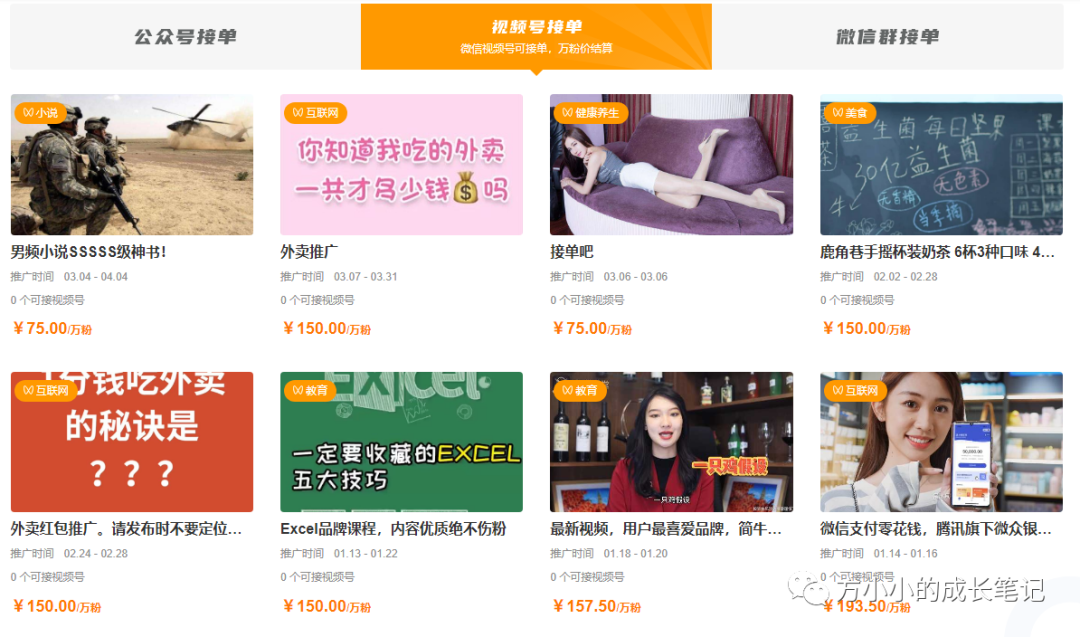Switch to the 微信群接单 tab
Viewport: 1080px width, 637px height.
point(887,37)
